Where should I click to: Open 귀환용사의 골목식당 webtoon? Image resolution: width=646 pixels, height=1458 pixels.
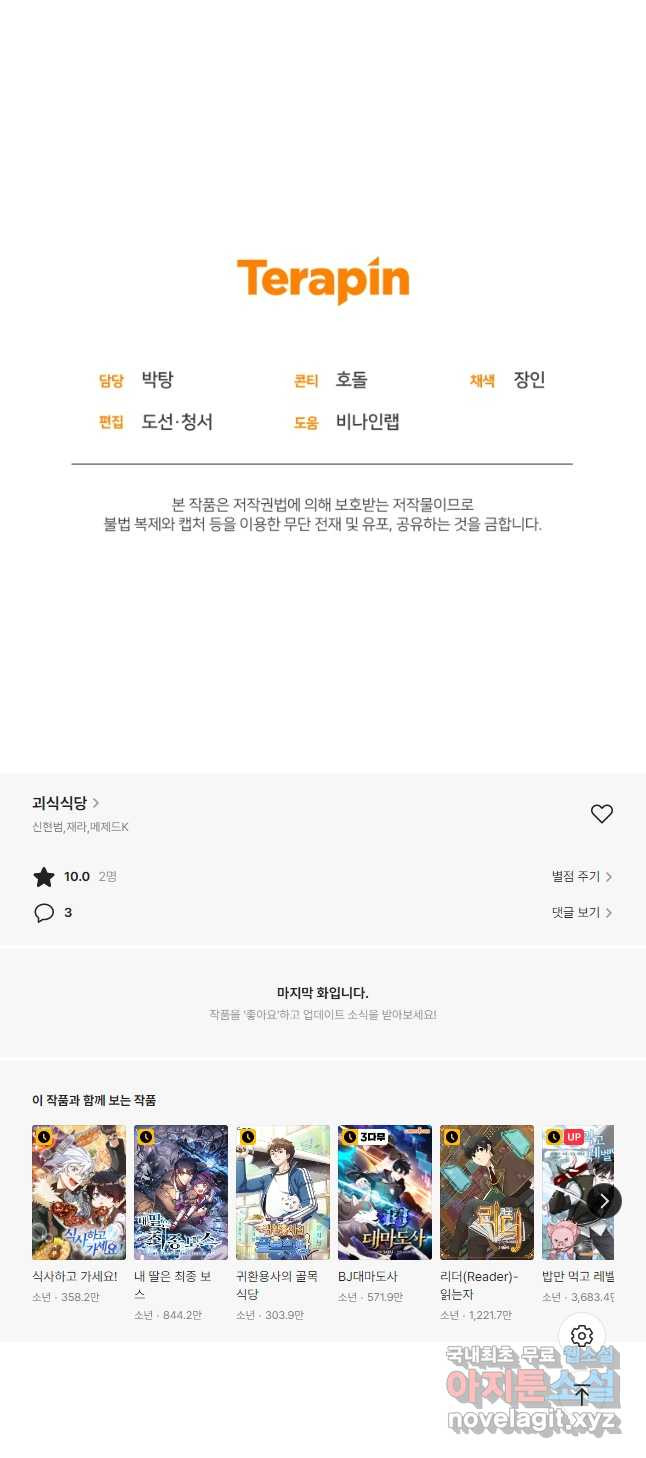pyautogui.click(x=283, y=1192)
